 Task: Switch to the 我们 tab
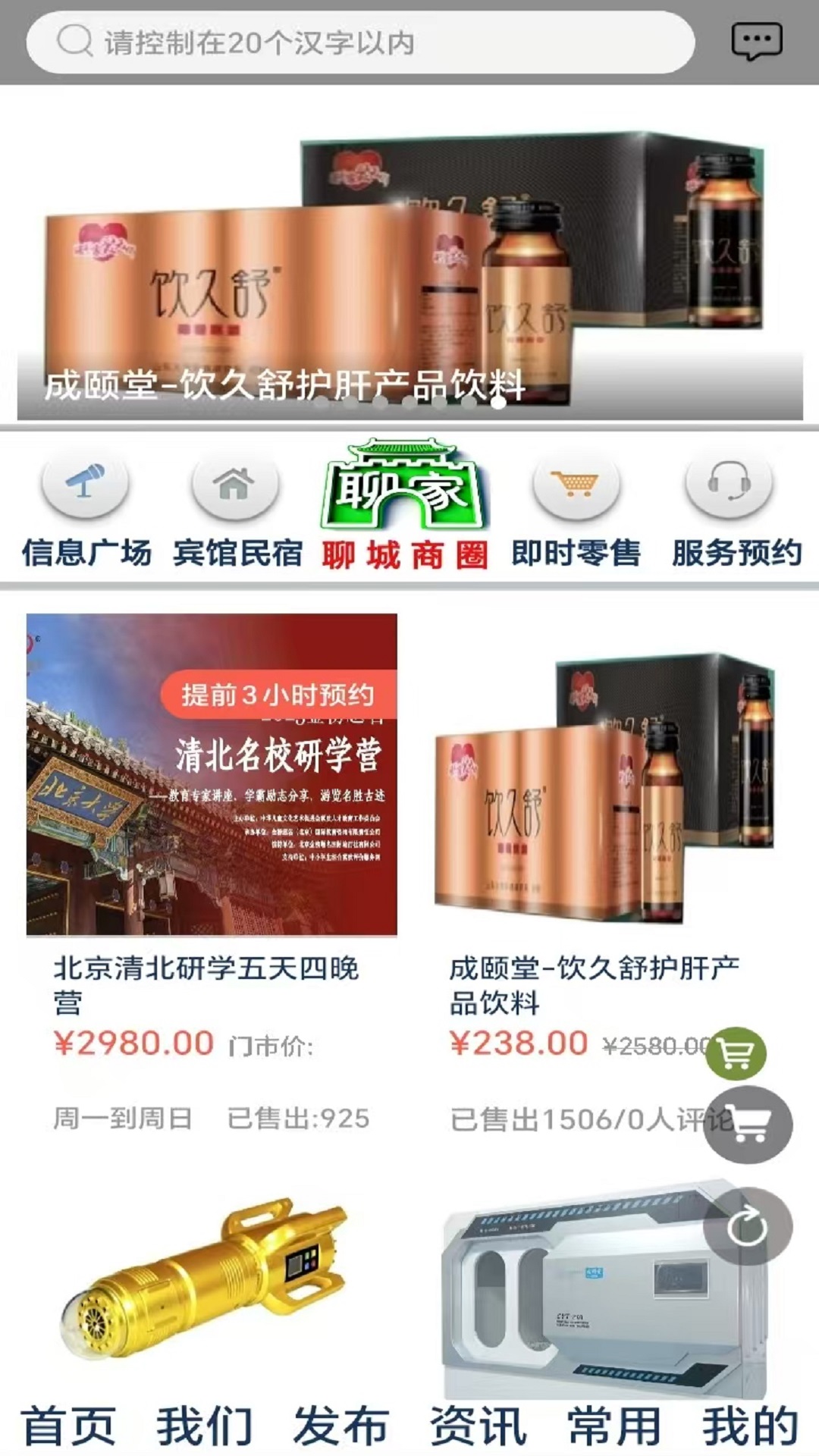click(x=205, y=1426)
